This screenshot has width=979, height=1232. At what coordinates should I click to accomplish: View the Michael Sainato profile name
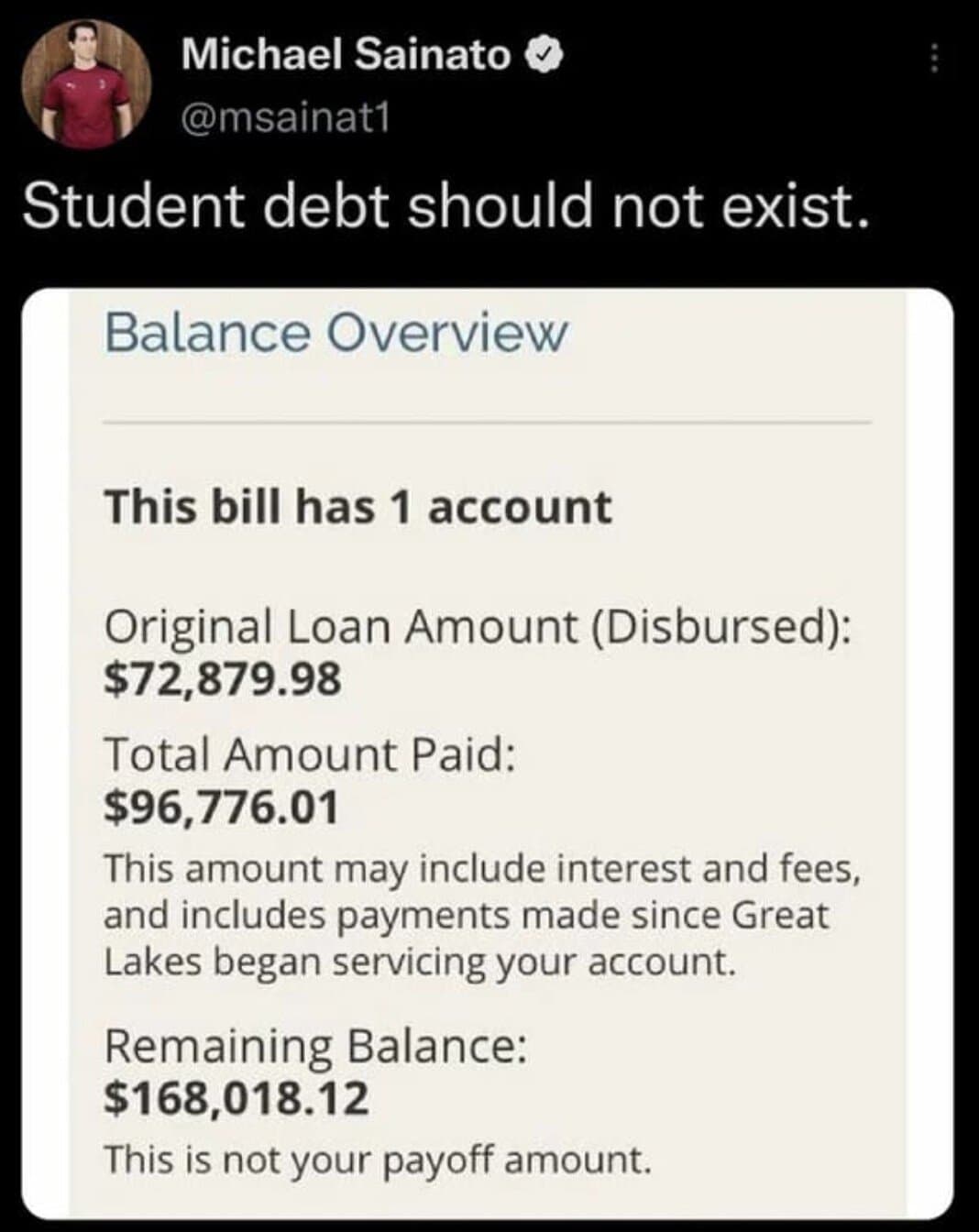pyautogui.click(x=346, y=54)
